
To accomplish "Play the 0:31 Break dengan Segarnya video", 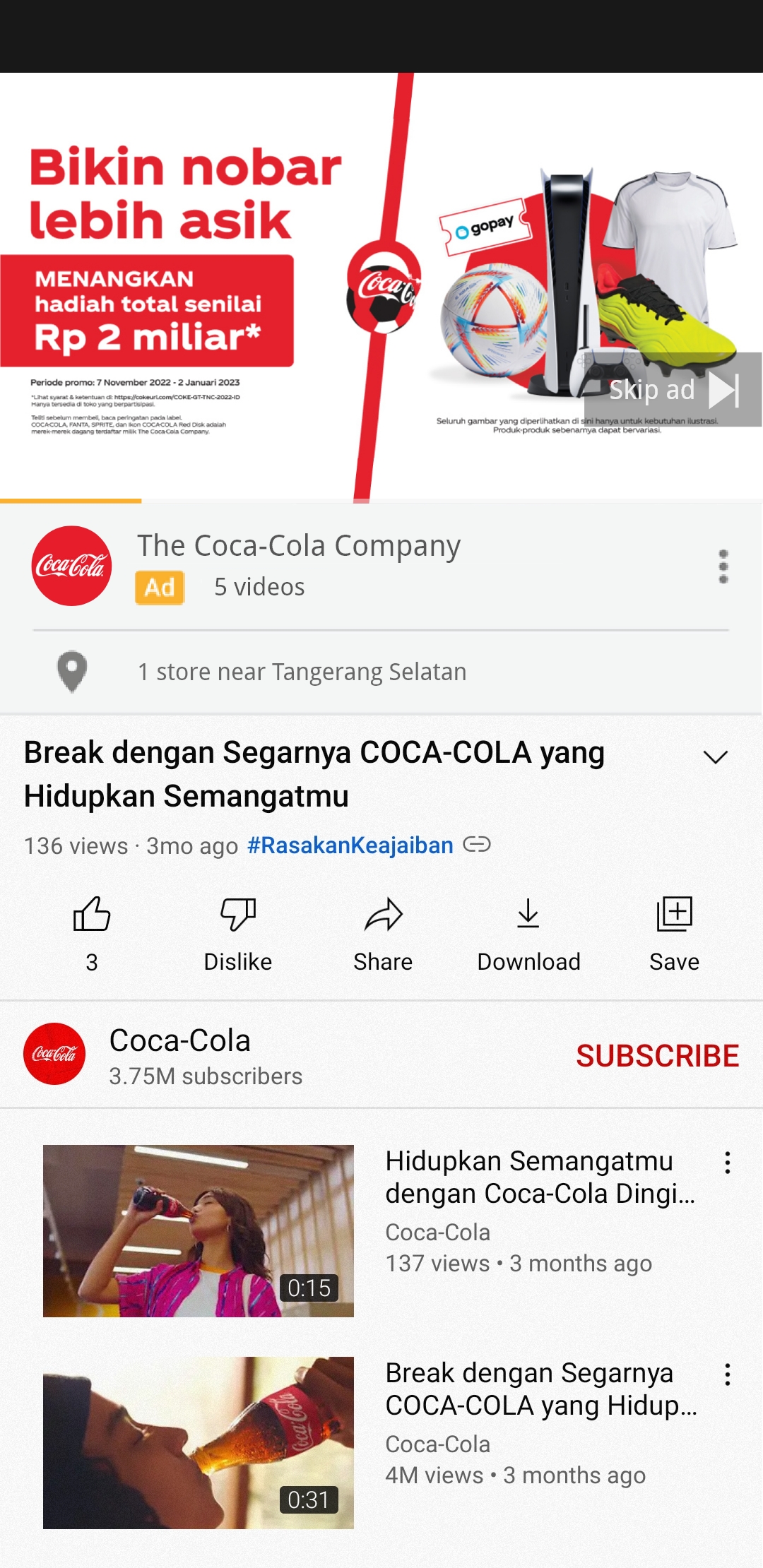I will pos(198,1442).
